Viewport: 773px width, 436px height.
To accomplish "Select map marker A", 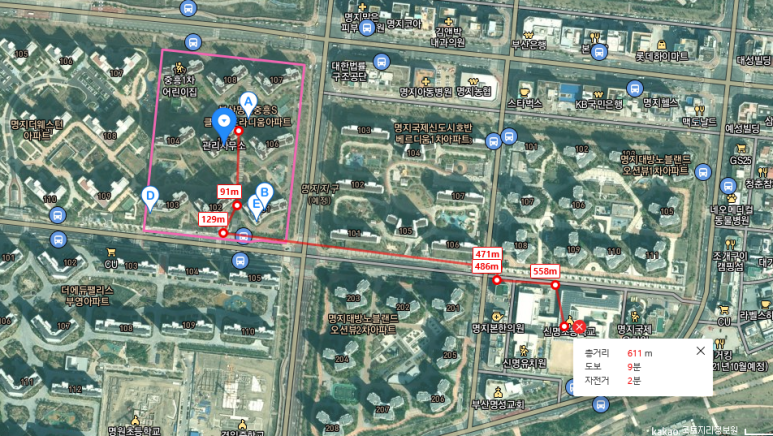I will [248, 100].
